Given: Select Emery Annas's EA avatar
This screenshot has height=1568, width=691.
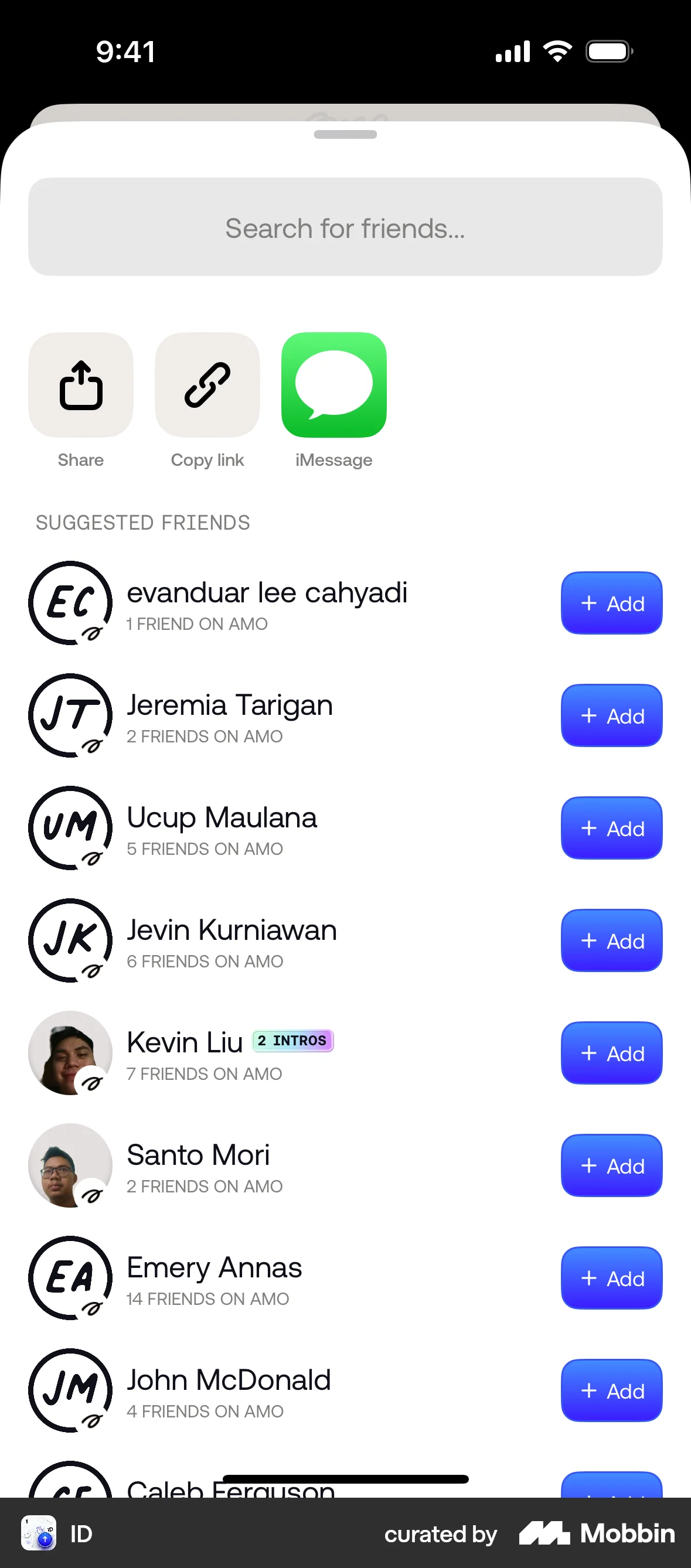Looking at the screenshot, I should (70, 1279).
